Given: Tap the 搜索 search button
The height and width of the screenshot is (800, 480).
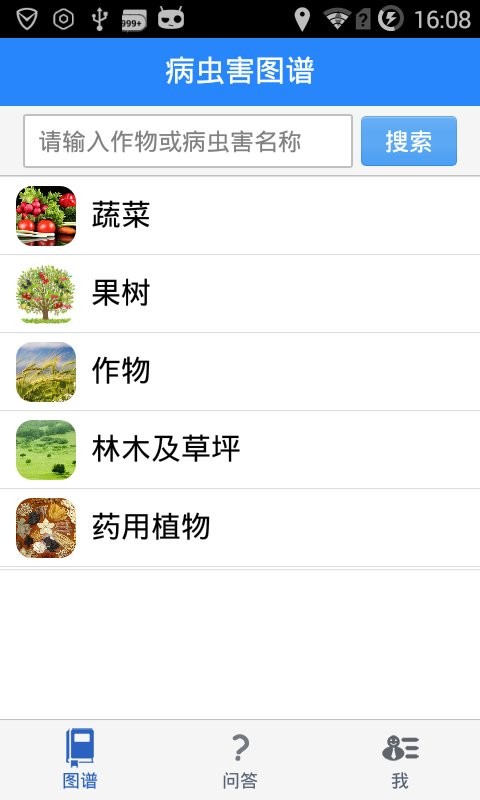Looking at the screenshot, I should coord(409,141).
